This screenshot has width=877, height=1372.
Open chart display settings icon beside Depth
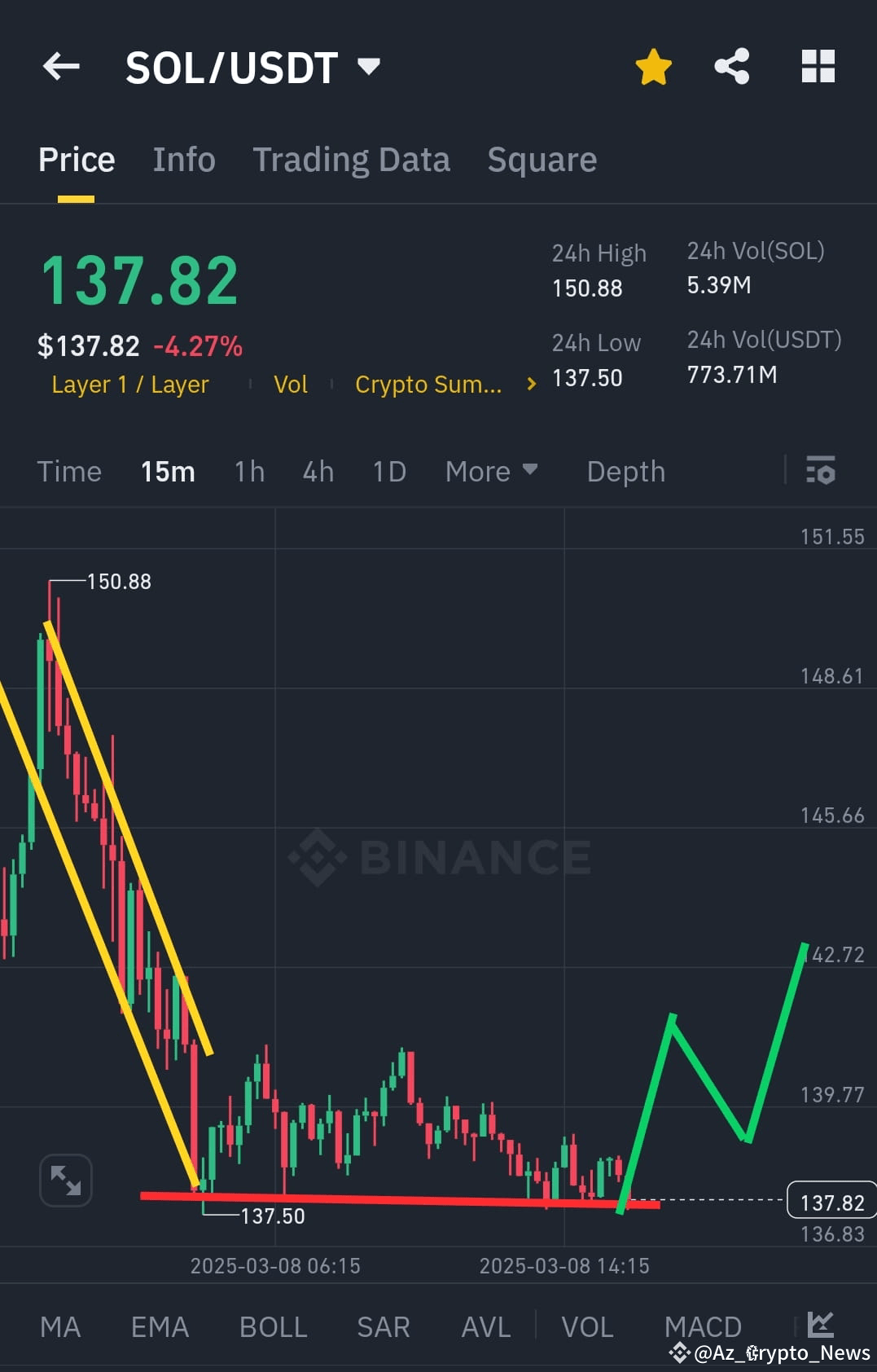coord(820,471)
